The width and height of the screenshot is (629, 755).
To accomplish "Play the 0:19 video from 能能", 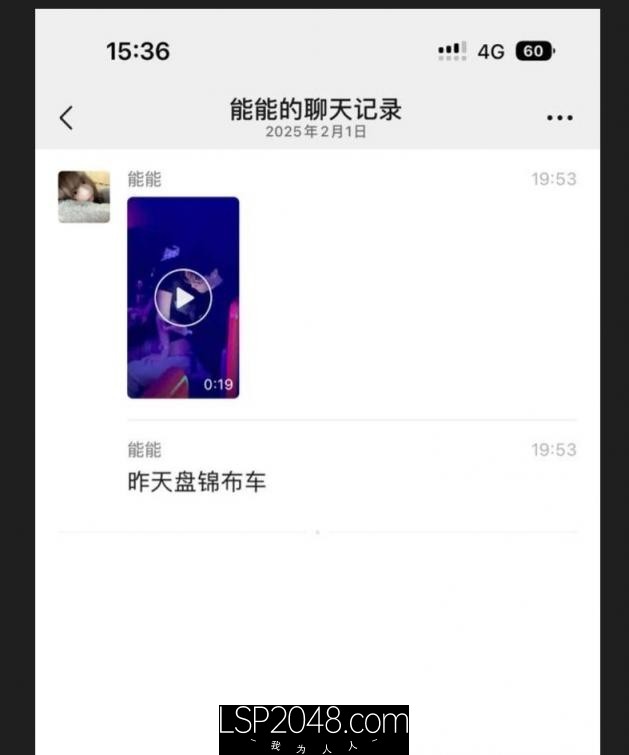I will click(183, 297).
